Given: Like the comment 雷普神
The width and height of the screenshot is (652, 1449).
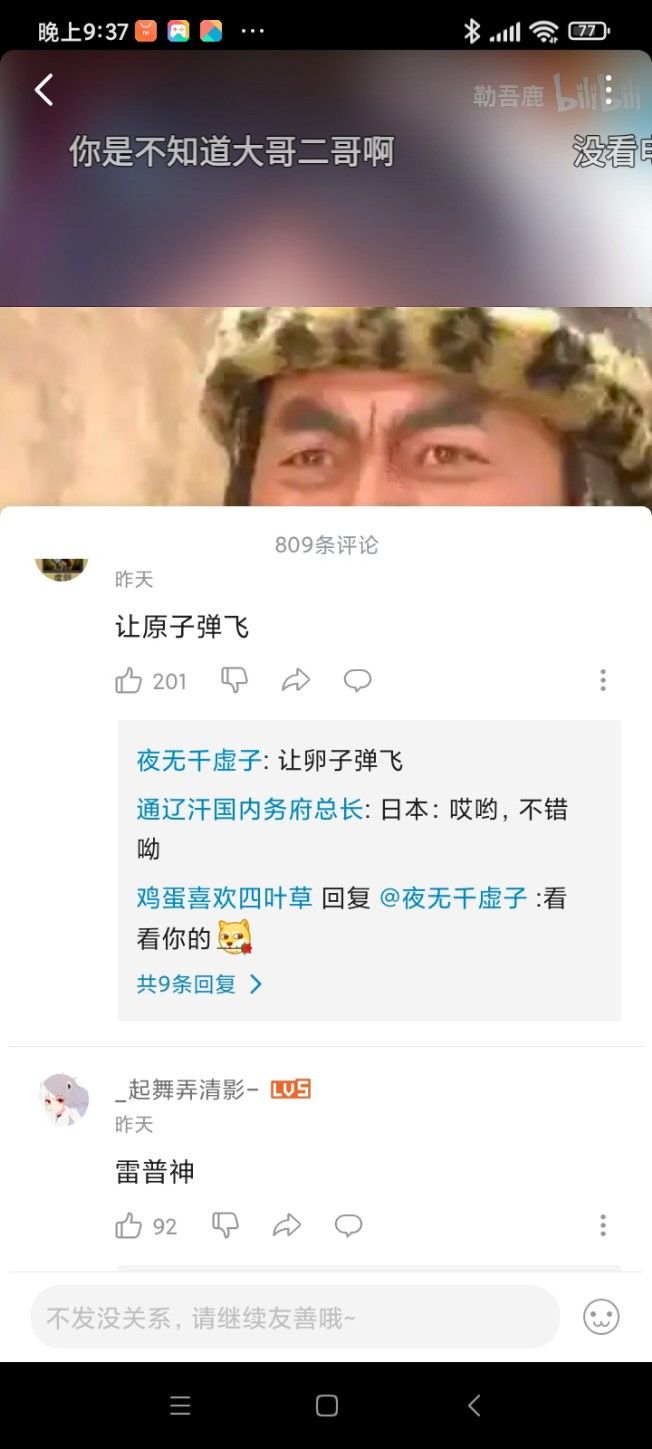Looking at the screenshot, I should tap(129, 1226).
